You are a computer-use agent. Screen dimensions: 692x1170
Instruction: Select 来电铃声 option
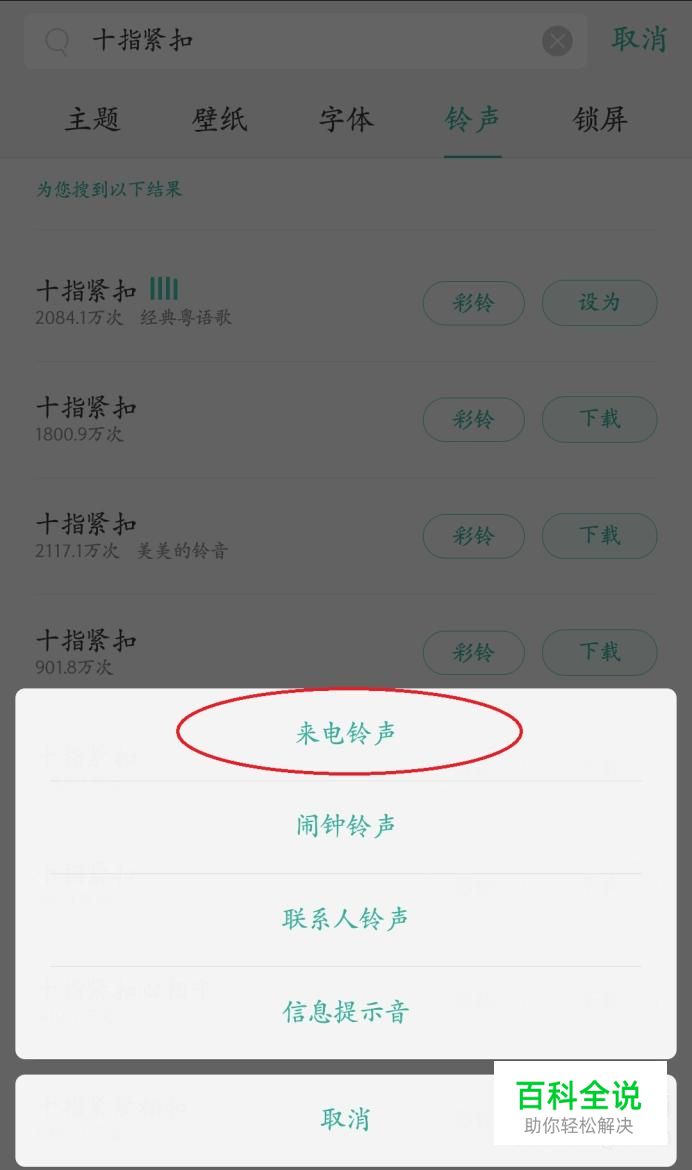click(x=346, y=733)
